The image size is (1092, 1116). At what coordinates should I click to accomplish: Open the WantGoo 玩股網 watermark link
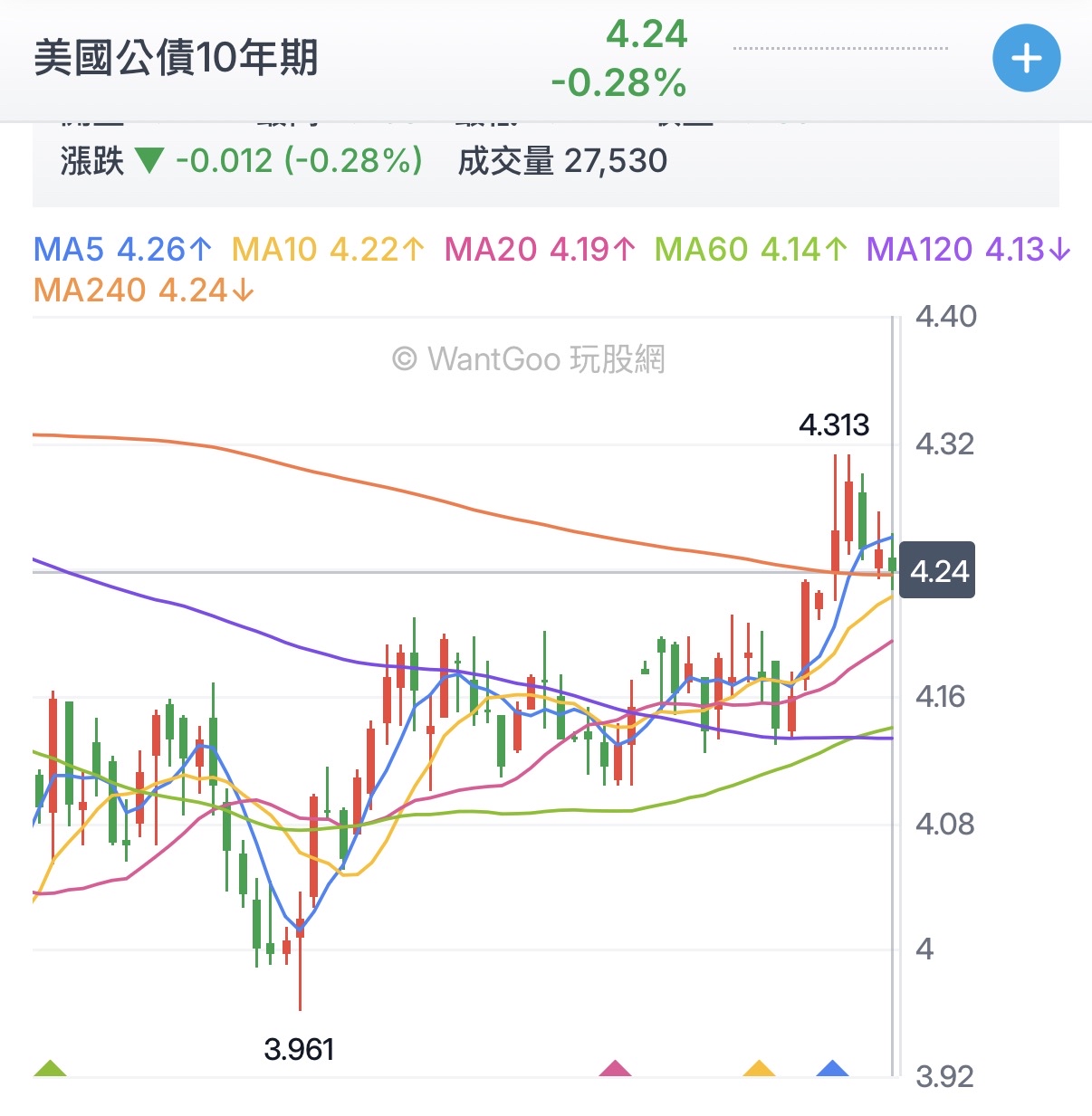[x=530, y=359]
